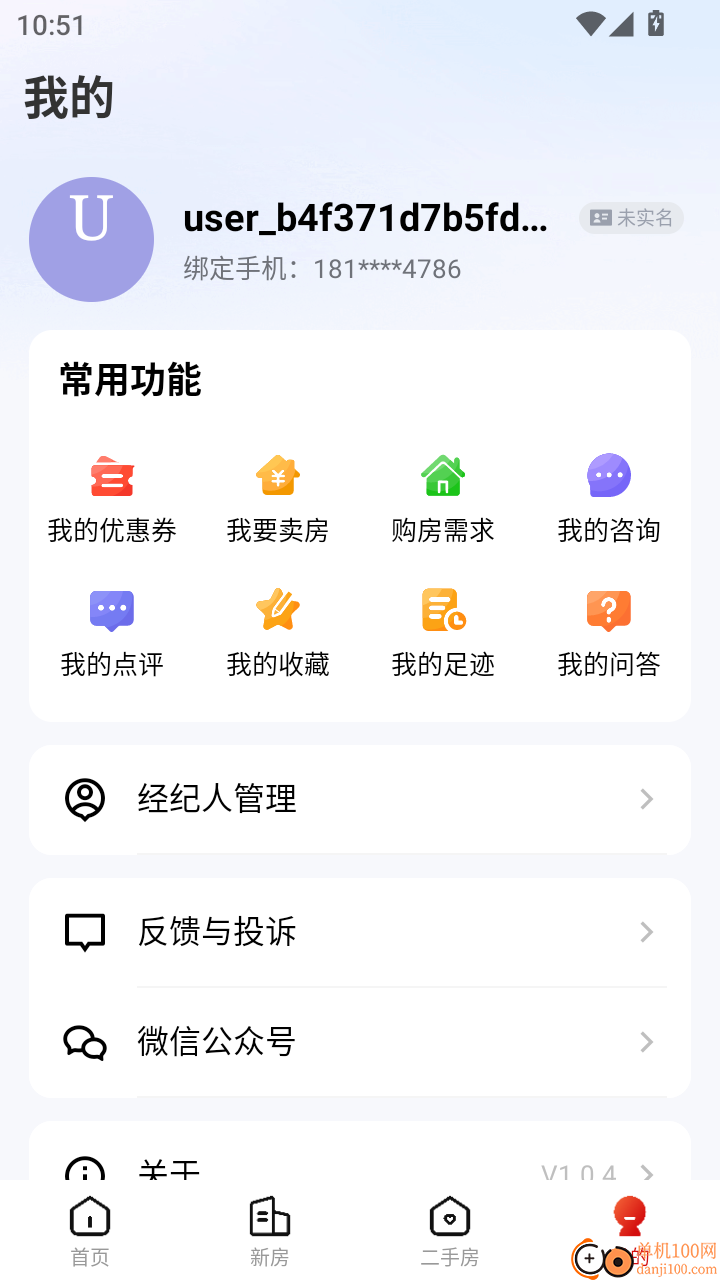Open 我的收藏 star icon
Viewport: 720px width, 1280px height.
pos(277,610)
